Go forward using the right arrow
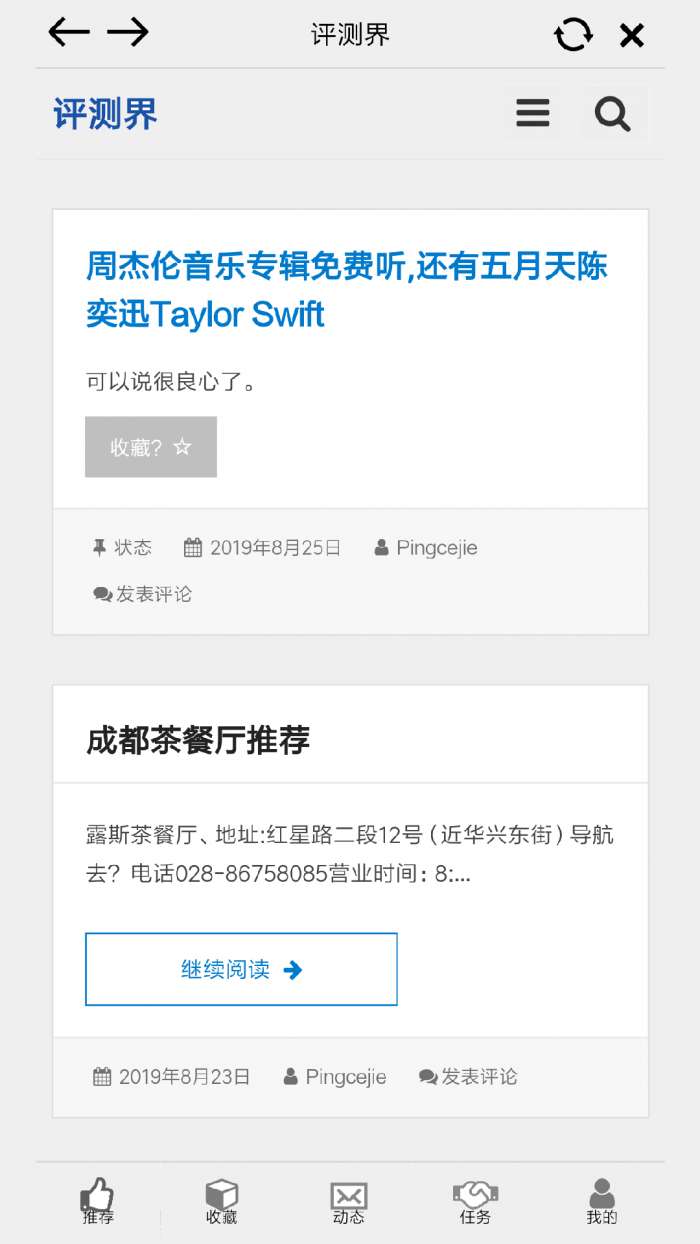This screenshot has width=700, height=1244. click(x=128, y=33)
